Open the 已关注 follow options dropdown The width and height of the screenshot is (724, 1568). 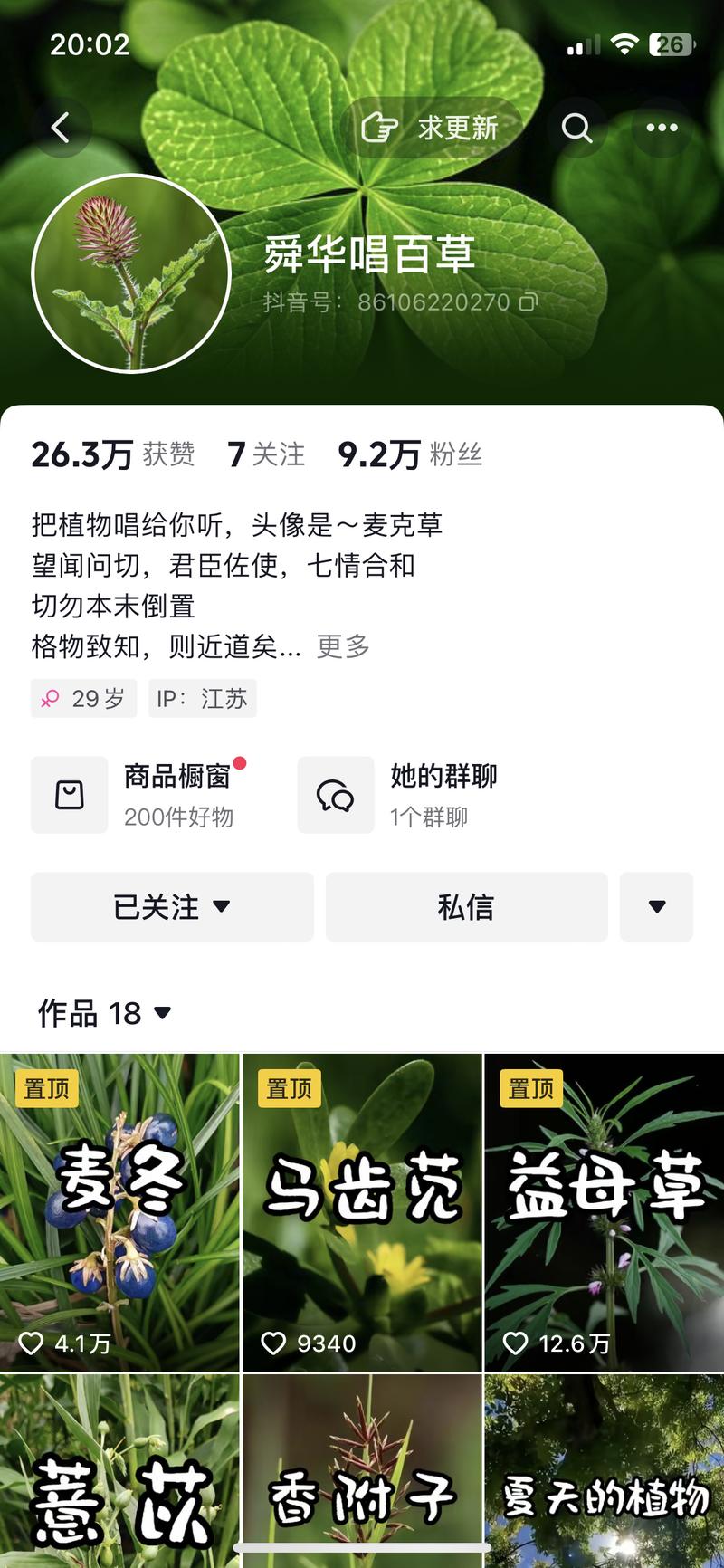tap(172, 906)
